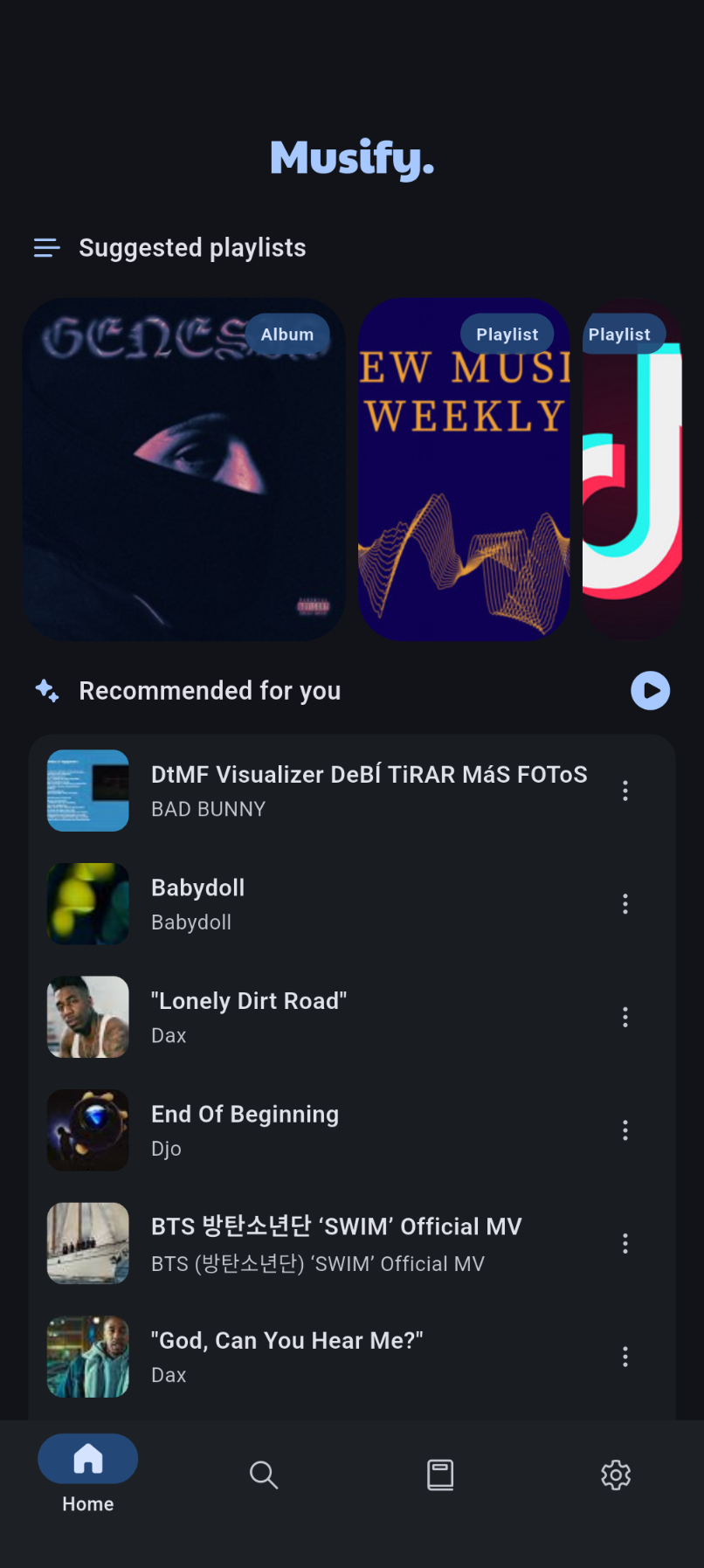704x1568 pixels.
Task: Select the track by BAD BUNNY
Action: [349, 791]
